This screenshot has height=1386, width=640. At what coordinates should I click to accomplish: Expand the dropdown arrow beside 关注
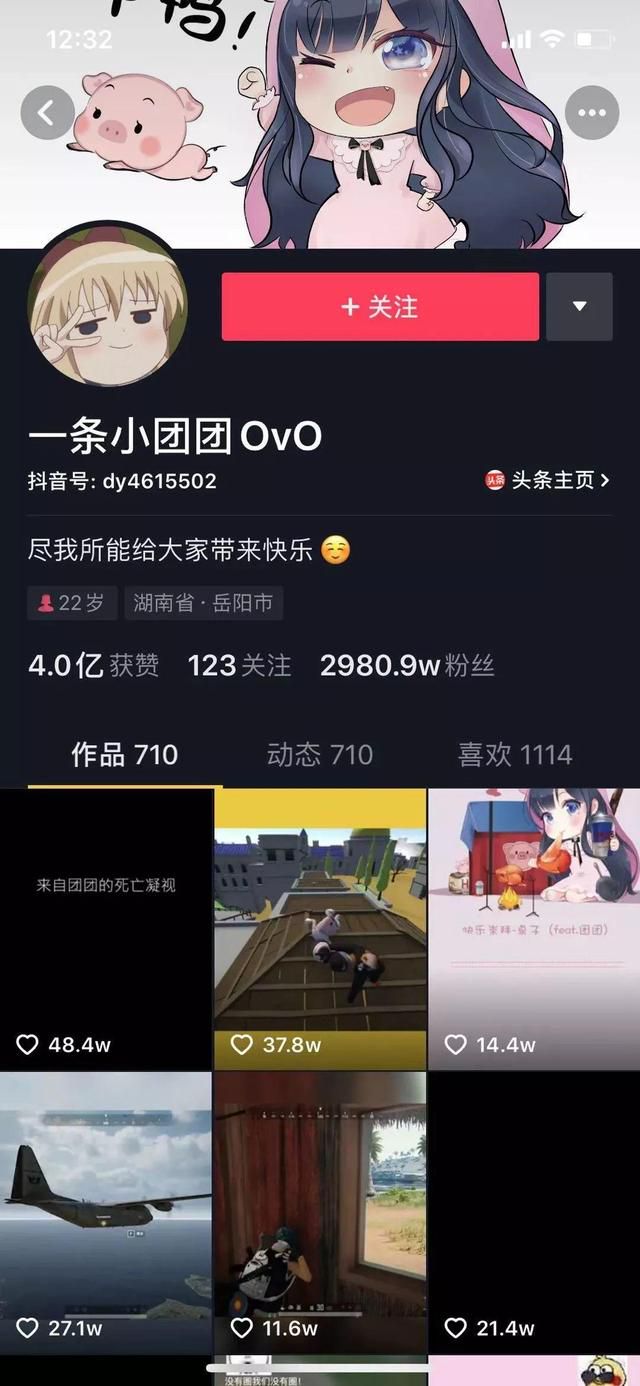coord(579,307)
